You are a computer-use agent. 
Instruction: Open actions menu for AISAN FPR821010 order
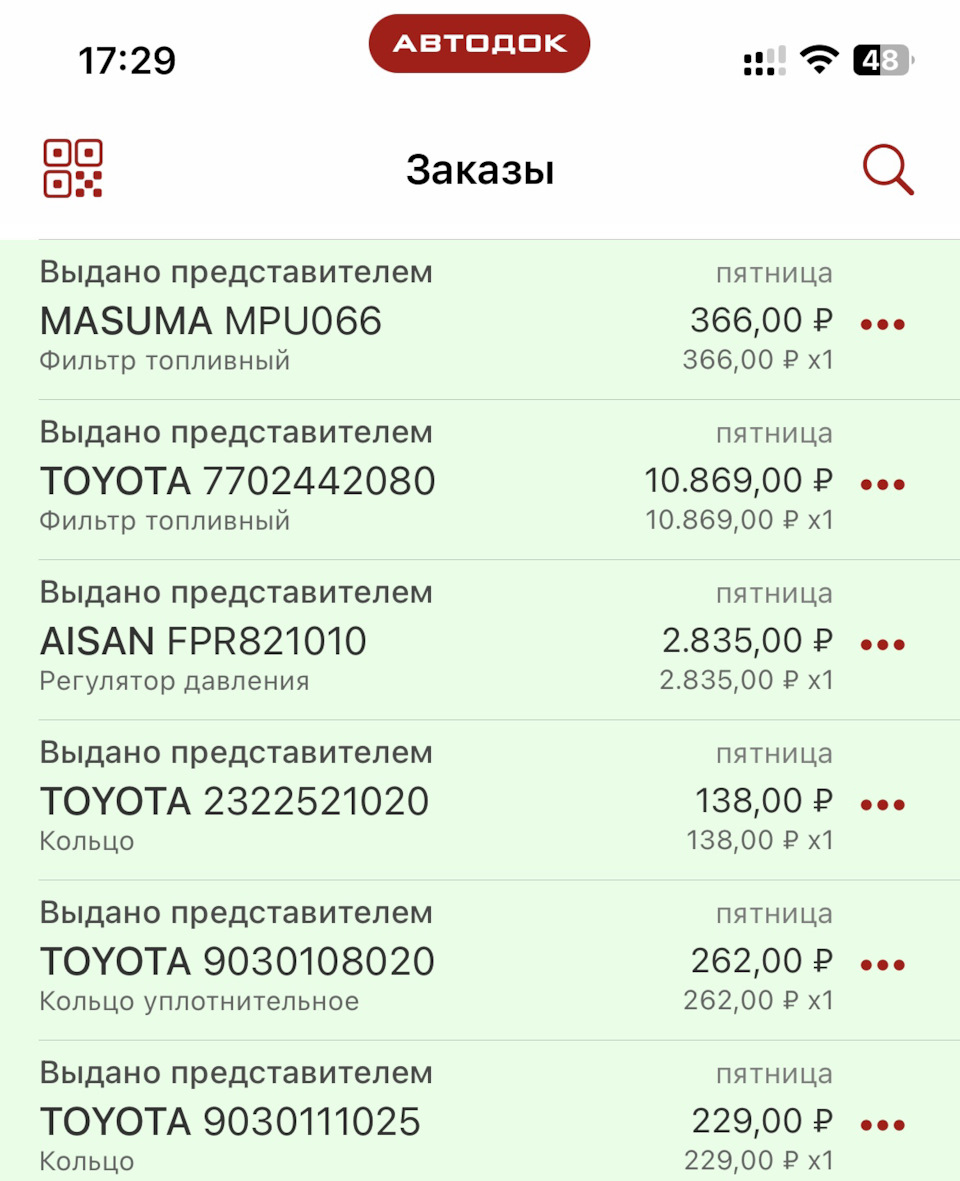882,642
